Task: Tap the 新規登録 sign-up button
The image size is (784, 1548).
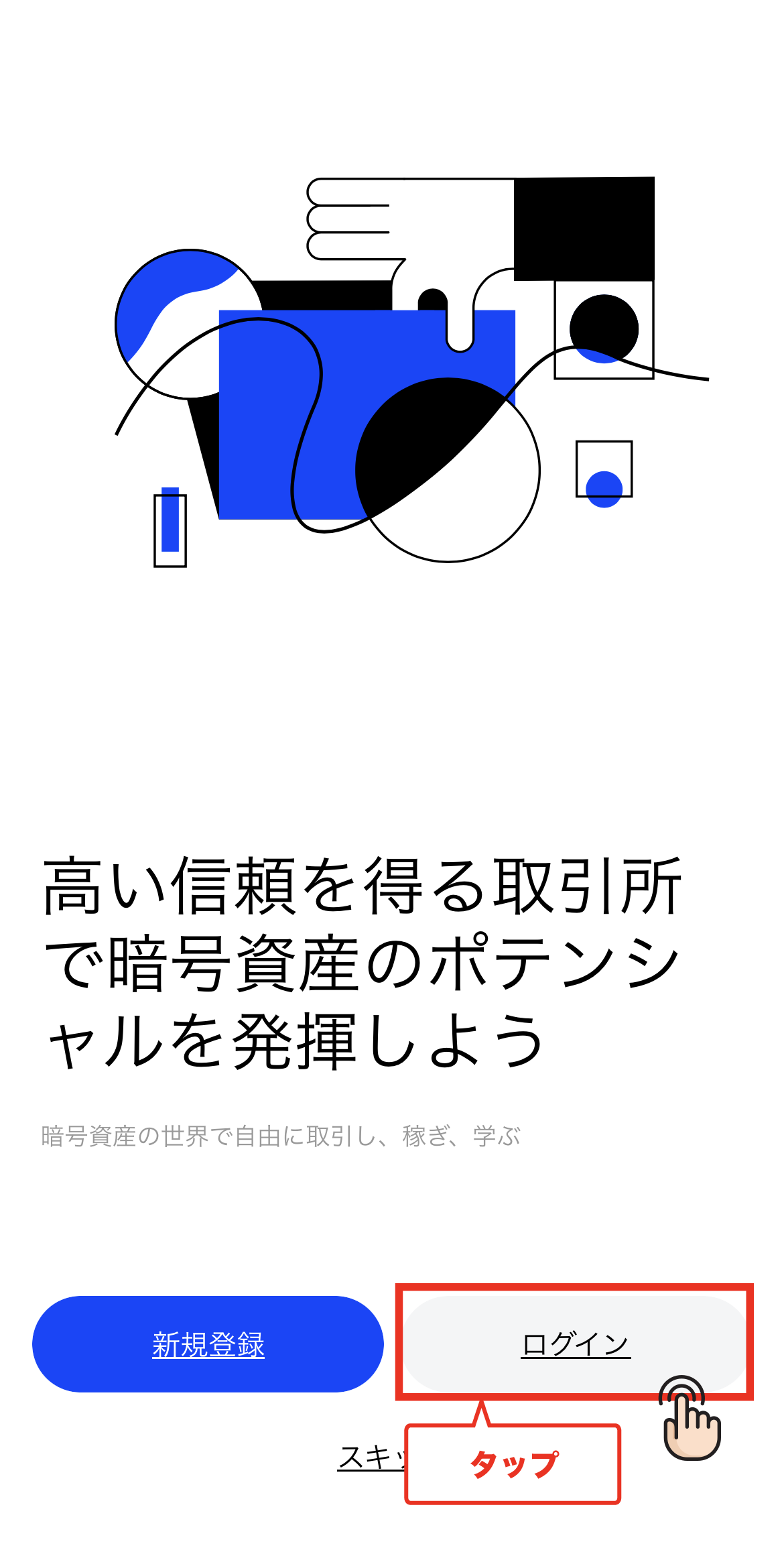Action: tap(208, 1344)
